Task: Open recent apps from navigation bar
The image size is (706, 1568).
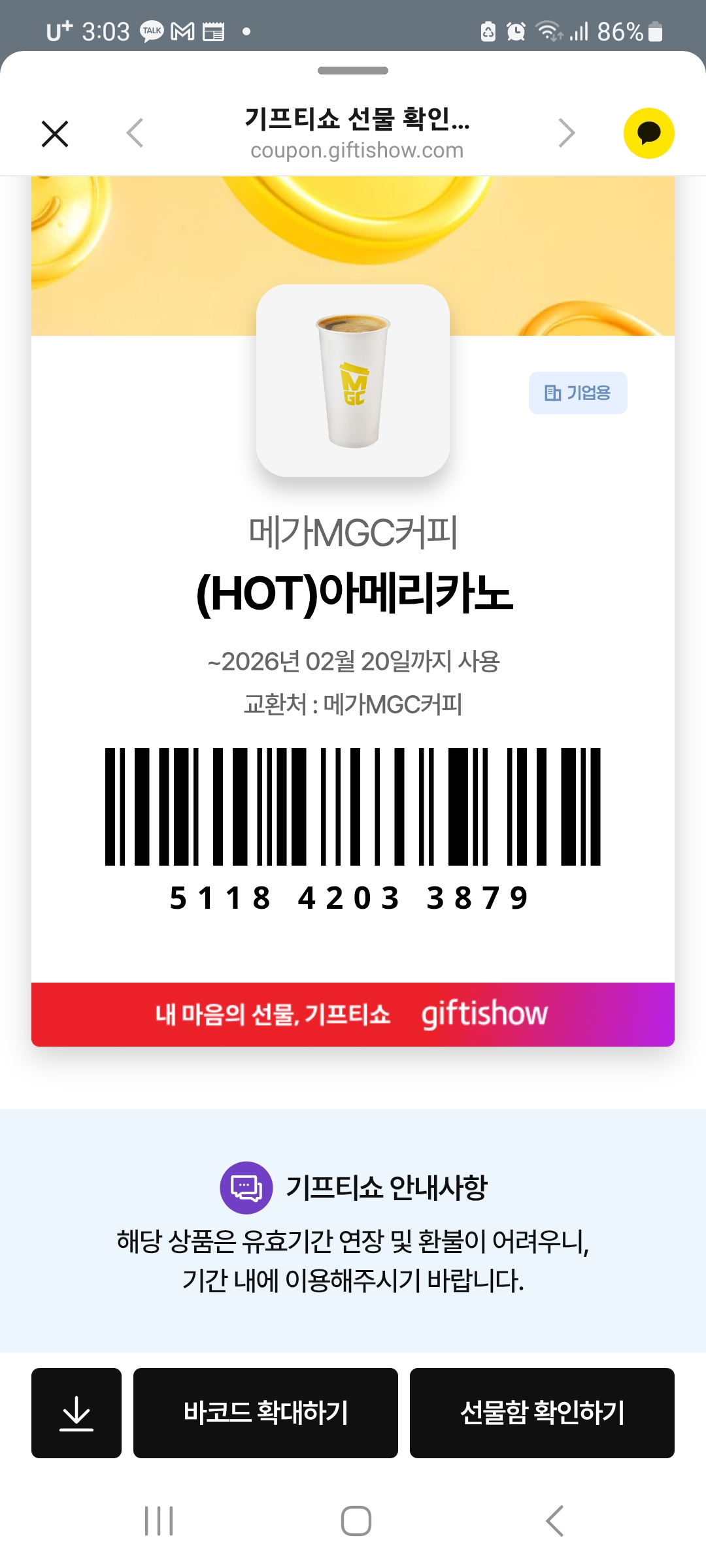Action: tap(159, 1521)
